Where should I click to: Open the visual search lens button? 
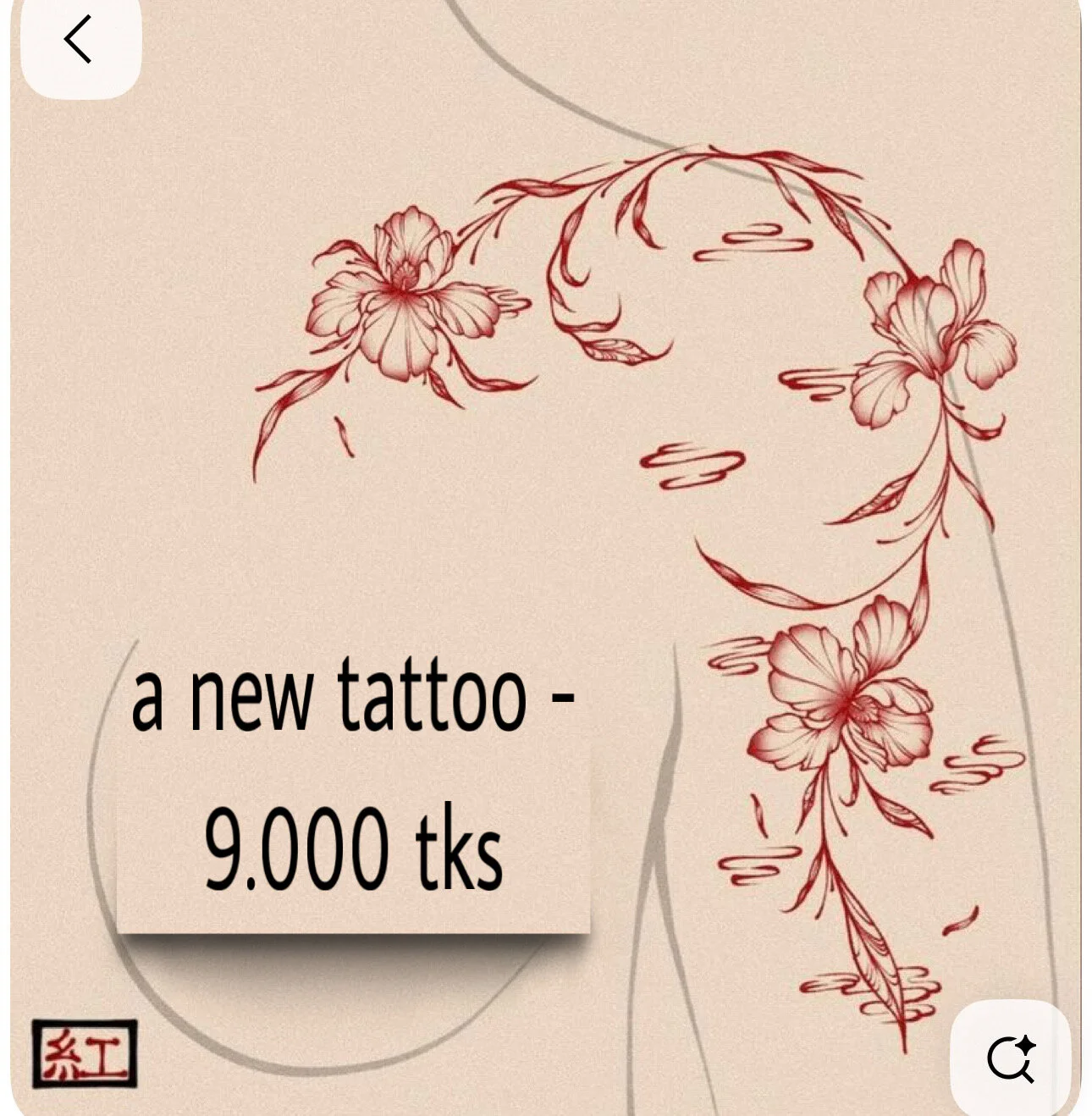point(1011,1058)
